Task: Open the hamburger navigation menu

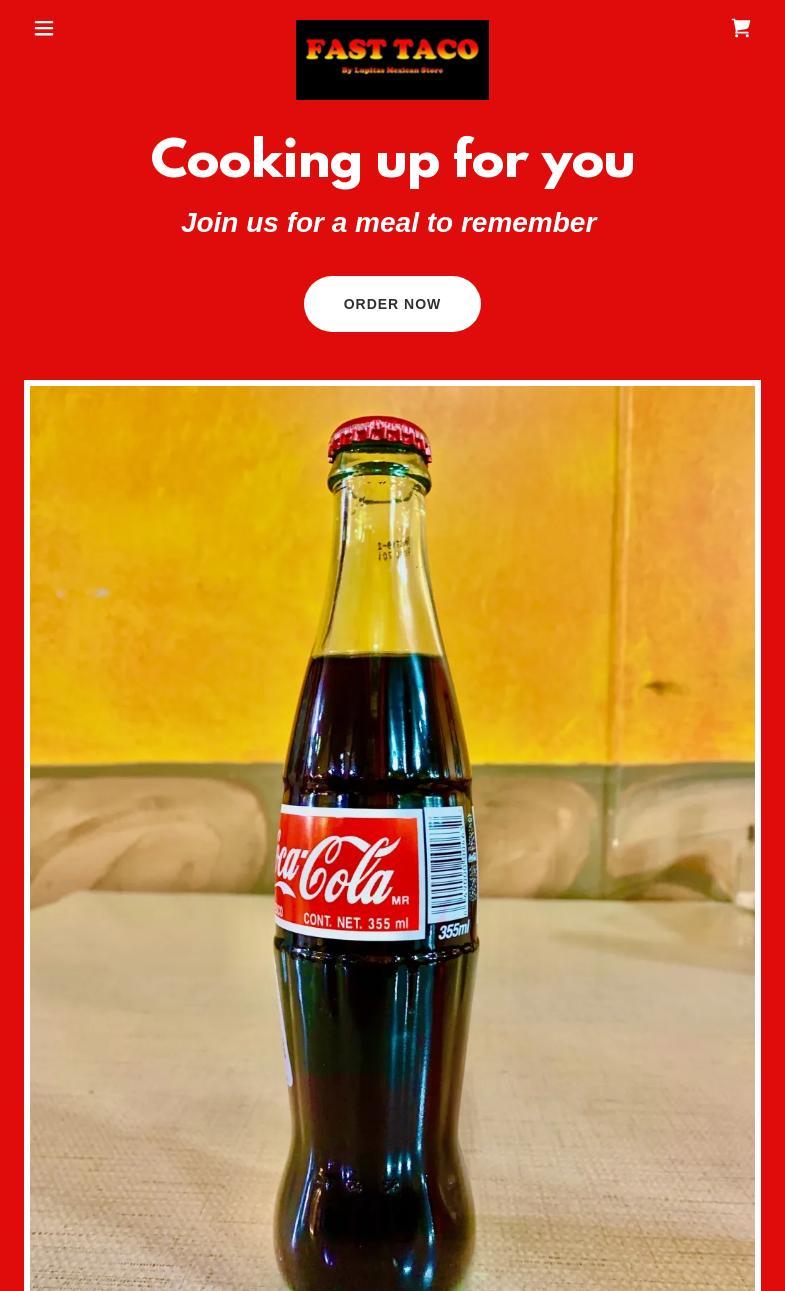Action: [44, 28]
